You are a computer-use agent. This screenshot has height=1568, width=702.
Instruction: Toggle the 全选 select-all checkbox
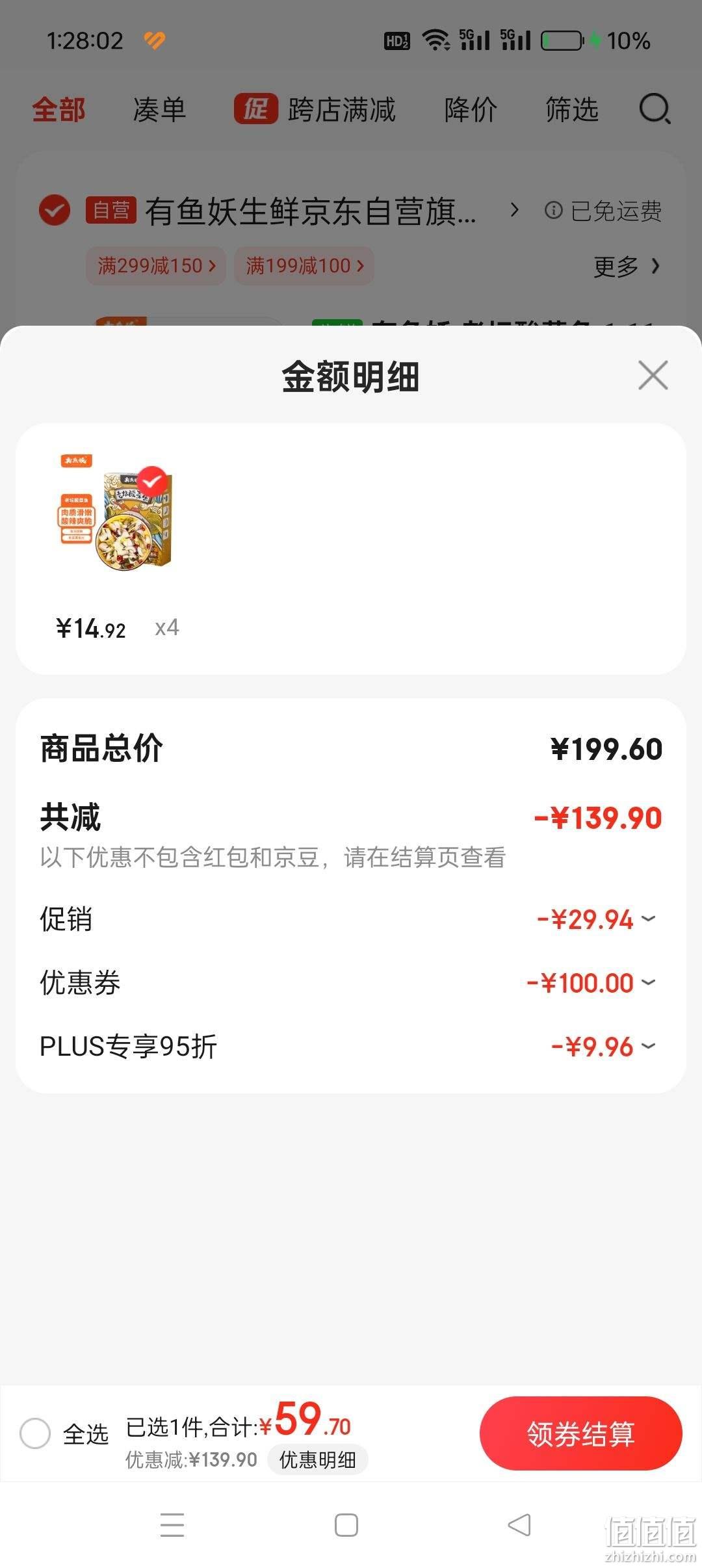tap(35, 1433)
